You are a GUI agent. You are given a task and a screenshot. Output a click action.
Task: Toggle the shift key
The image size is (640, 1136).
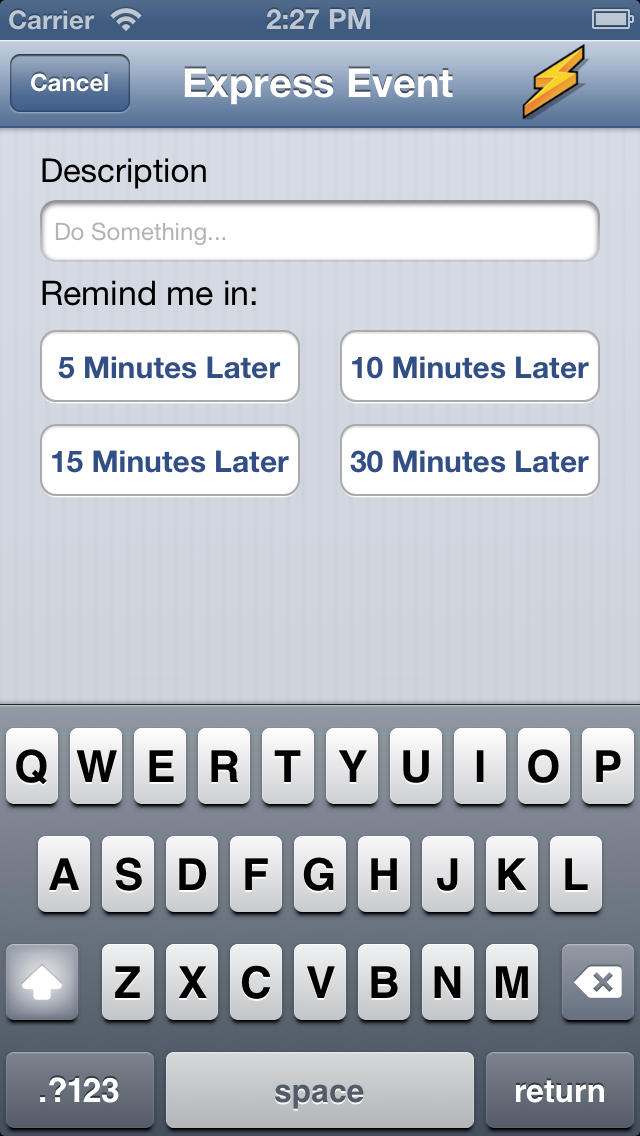pos(42,982)
